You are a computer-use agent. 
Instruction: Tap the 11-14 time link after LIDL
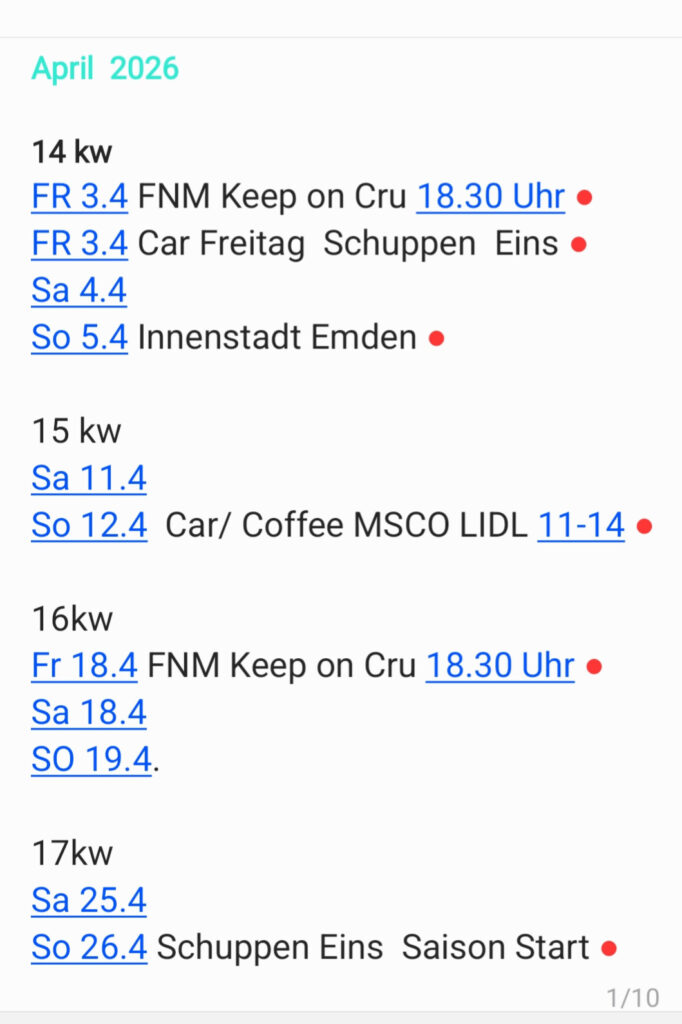[x=580, y=525]
